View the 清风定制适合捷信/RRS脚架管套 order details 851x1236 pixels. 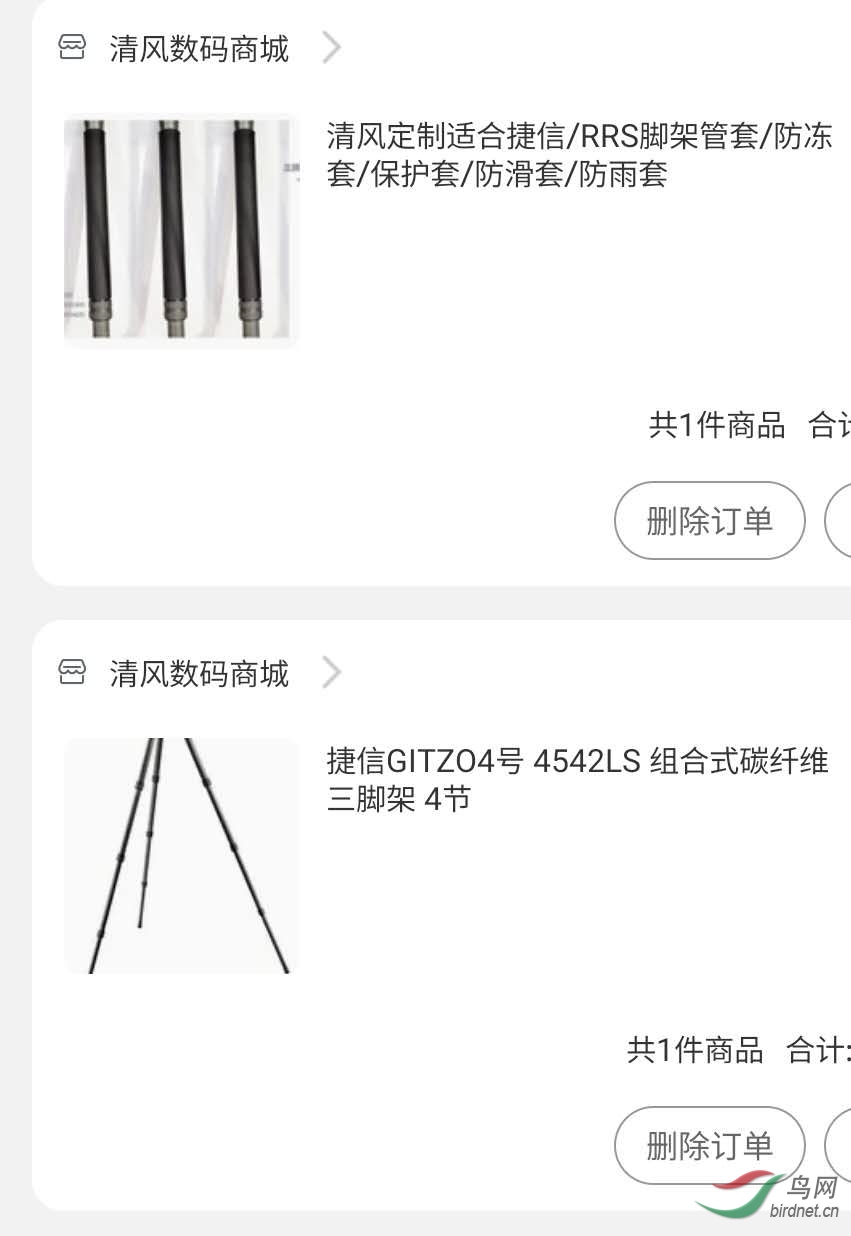coord(579,155)
